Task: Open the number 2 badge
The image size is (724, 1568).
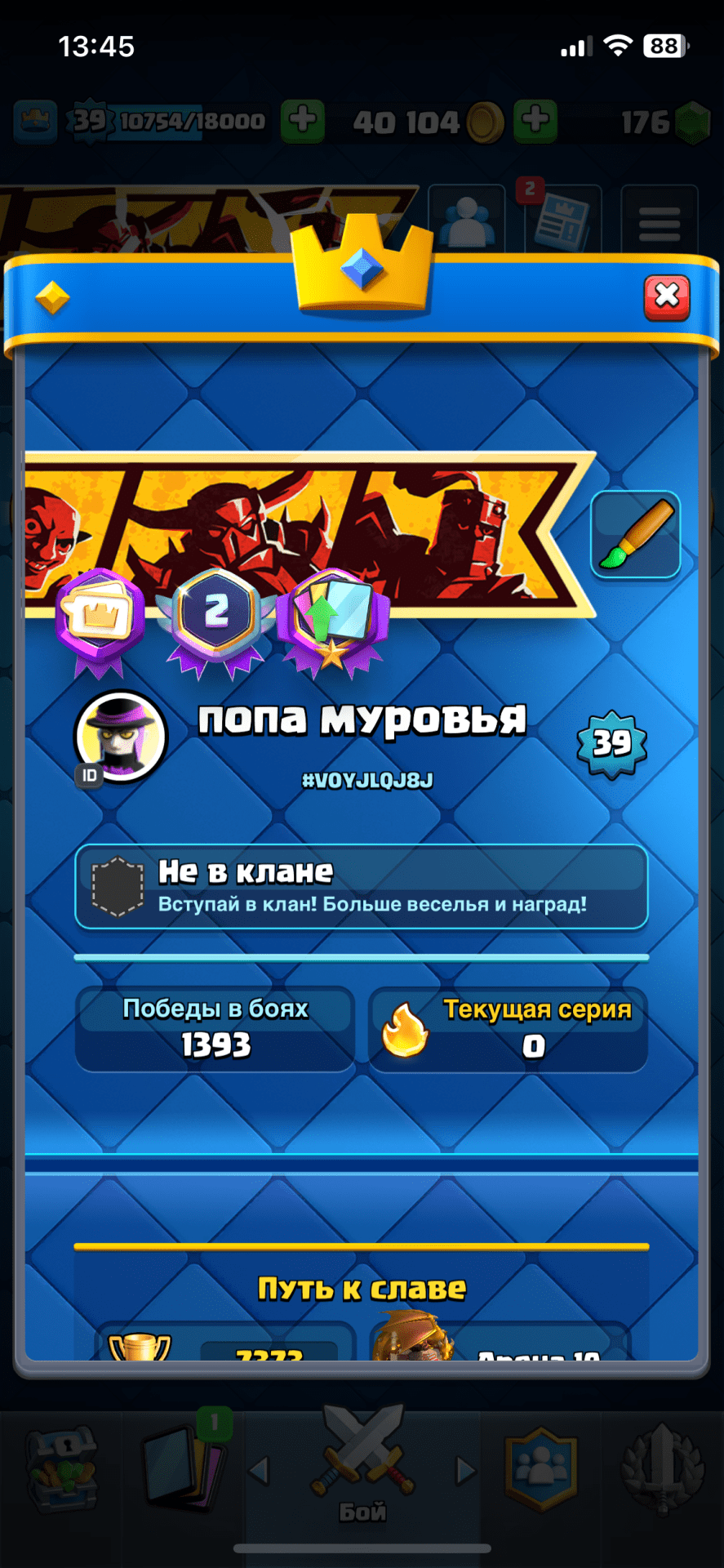Action: [216, 617]
